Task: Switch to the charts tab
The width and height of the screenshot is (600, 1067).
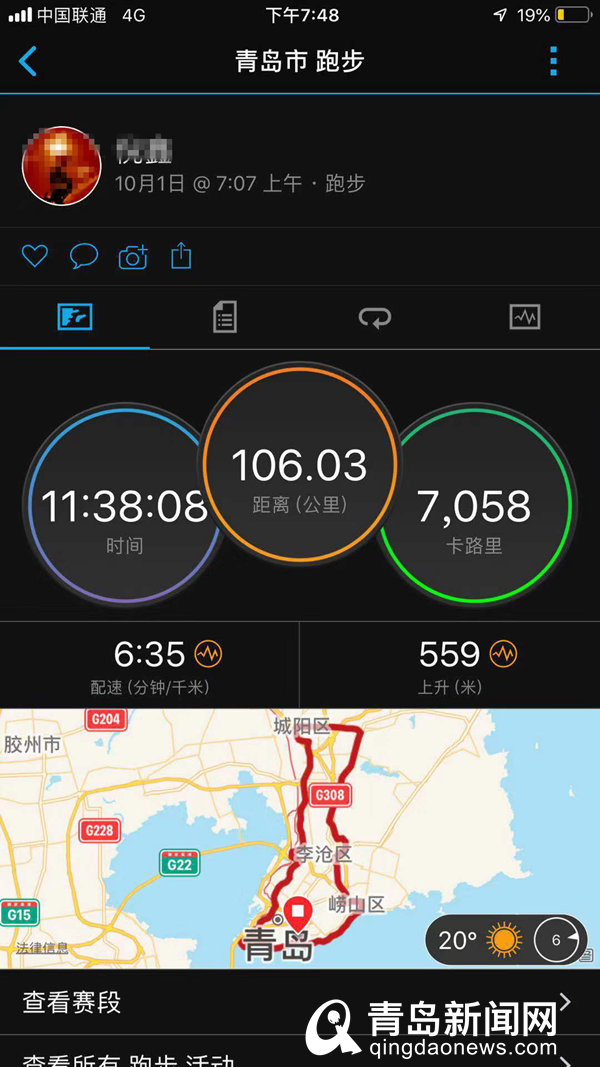Action: (x=525, y=318)
